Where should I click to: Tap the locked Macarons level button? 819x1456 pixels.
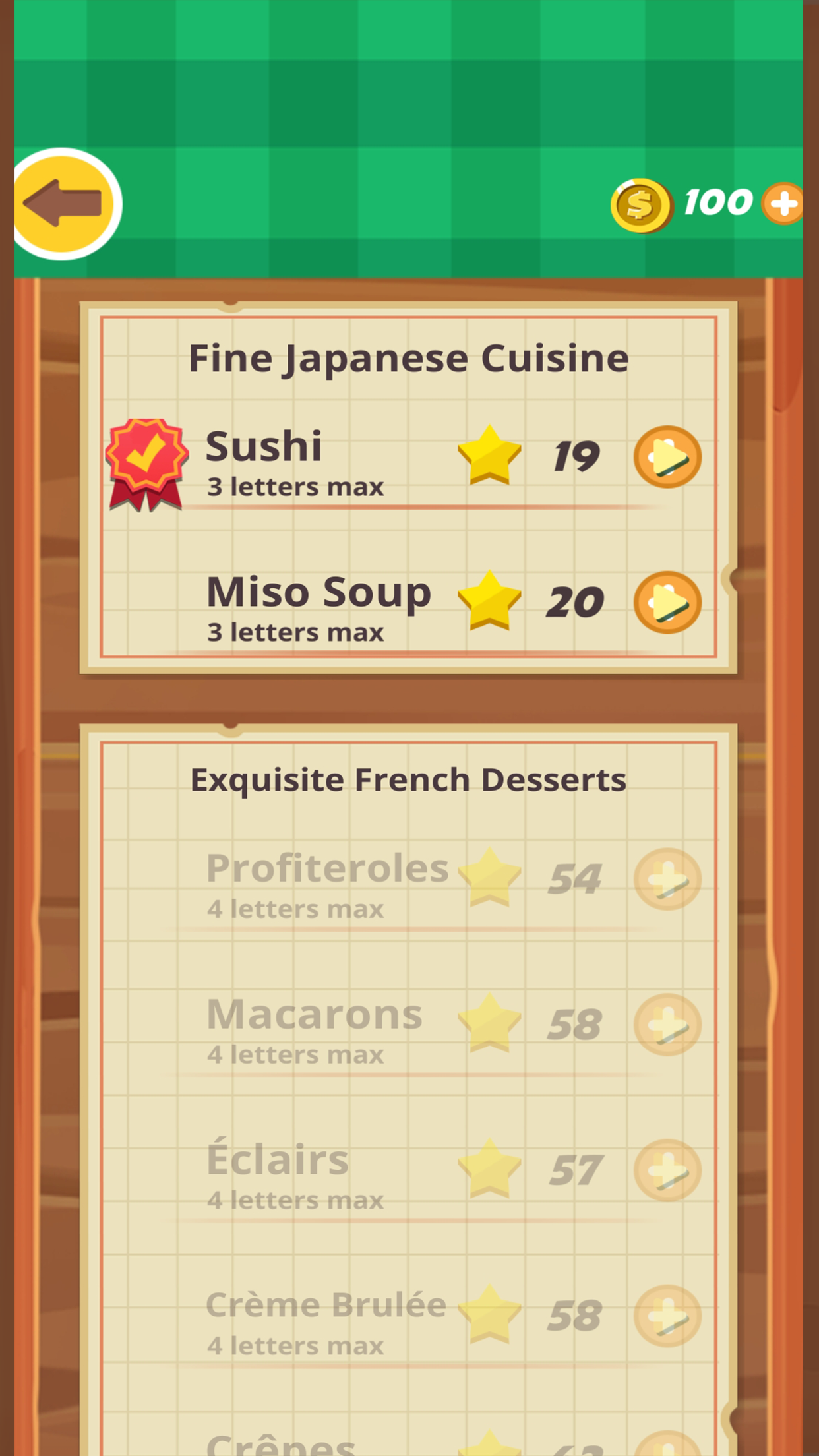667,1025
